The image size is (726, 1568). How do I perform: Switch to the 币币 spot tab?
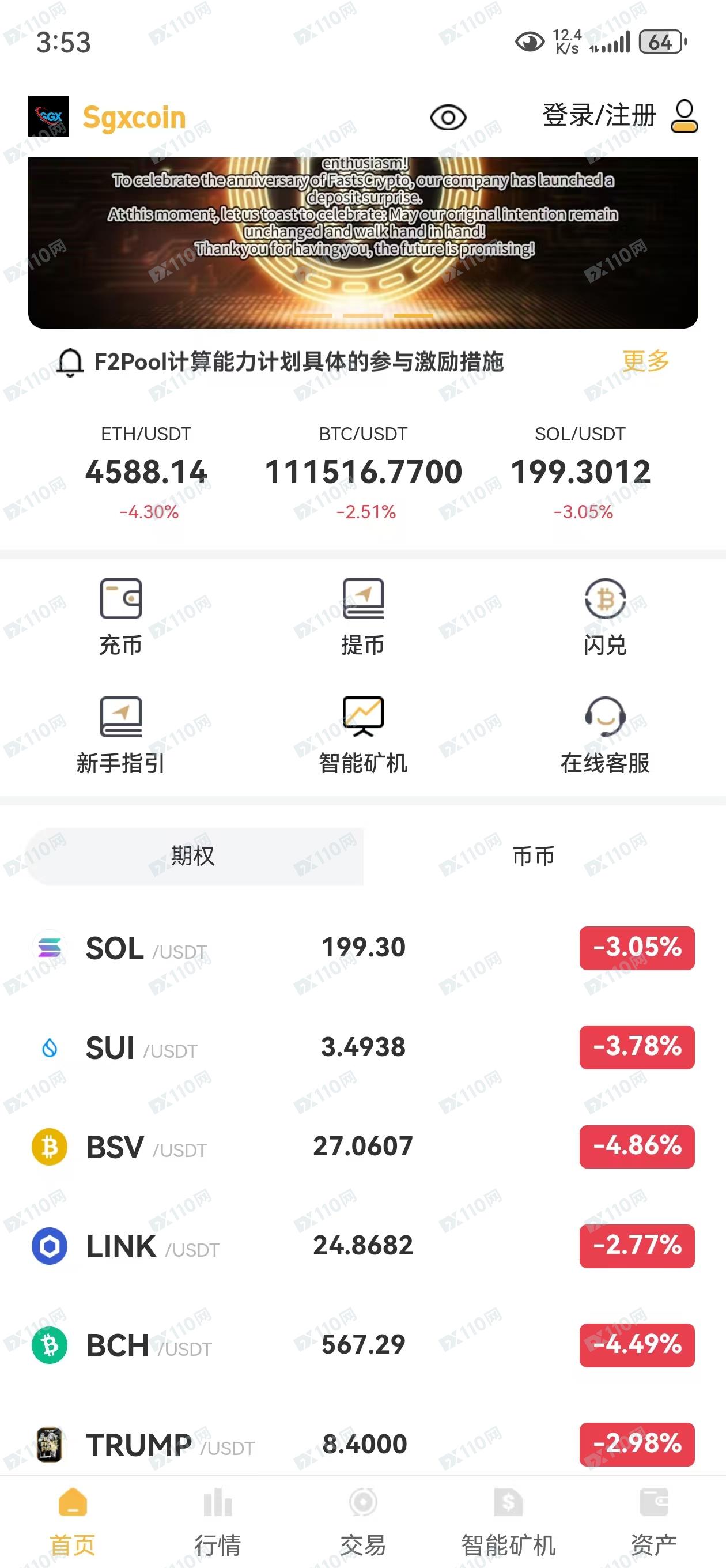click(532, 856)
